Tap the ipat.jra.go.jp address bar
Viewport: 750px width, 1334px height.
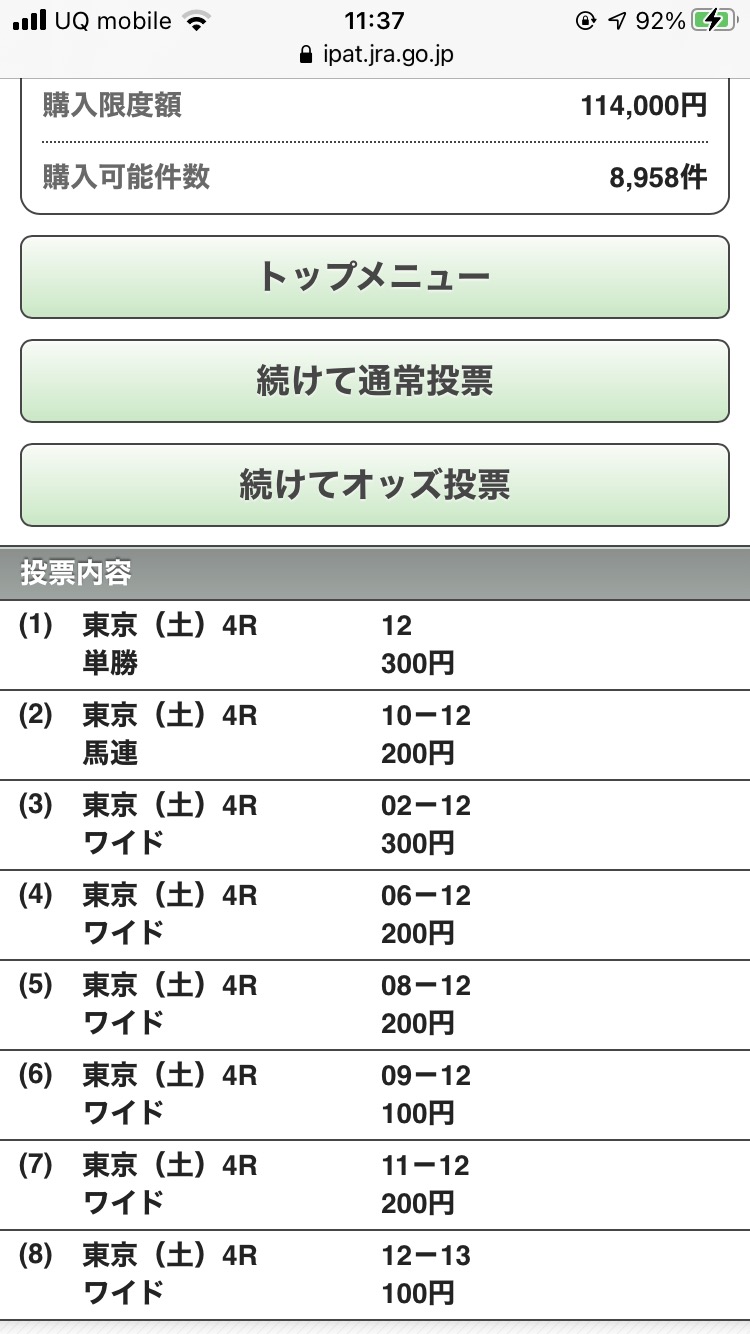[375, 54]
